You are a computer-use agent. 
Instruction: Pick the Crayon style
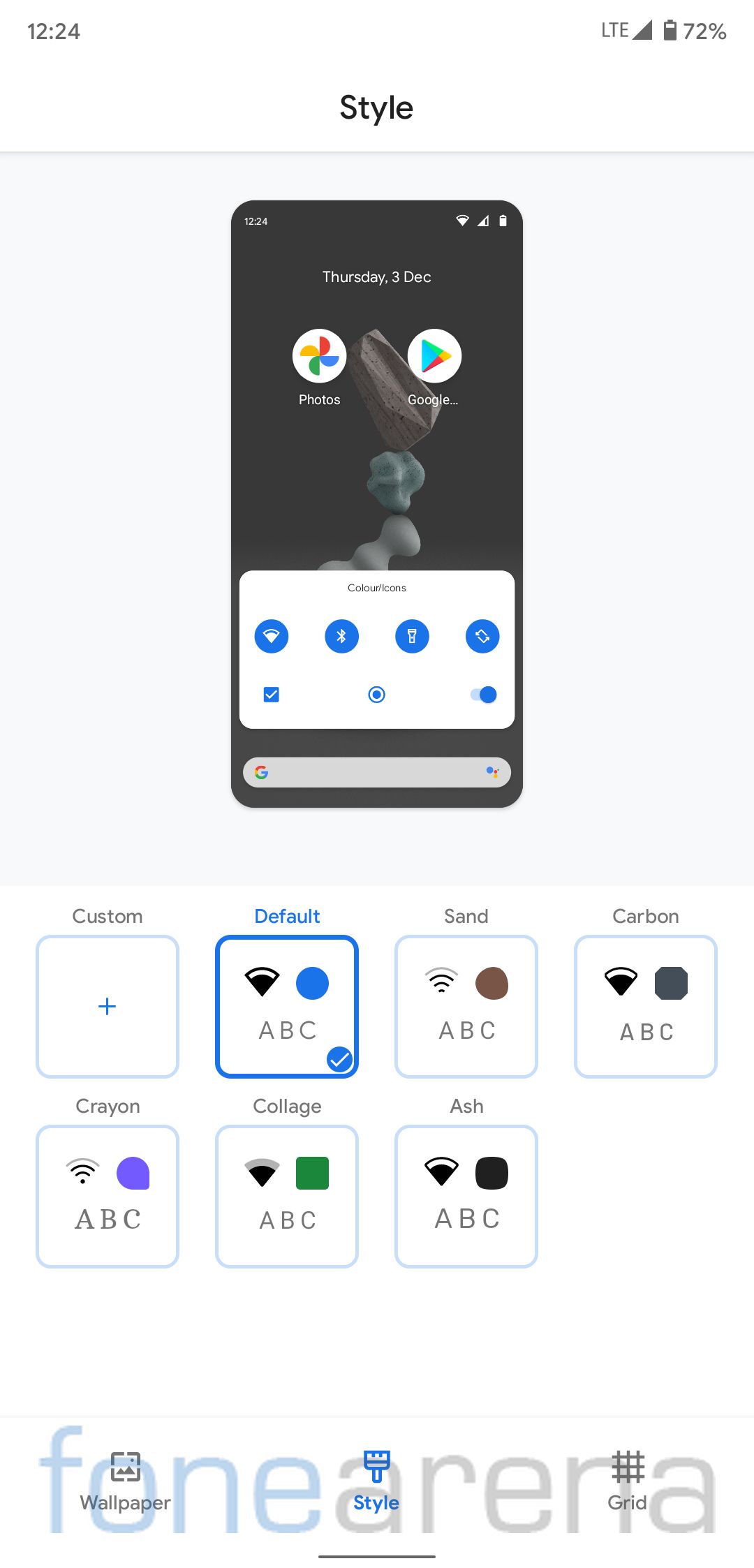click(x=108, y=1196)
